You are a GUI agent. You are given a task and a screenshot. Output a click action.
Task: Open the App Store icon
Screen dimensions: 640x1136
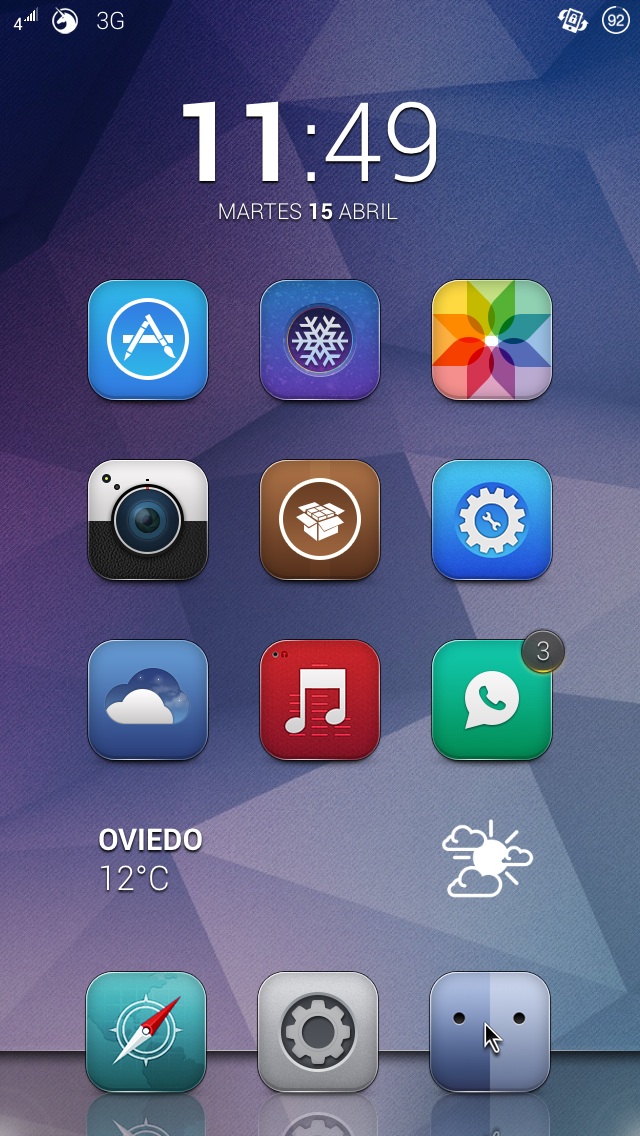tap(148, 340)
